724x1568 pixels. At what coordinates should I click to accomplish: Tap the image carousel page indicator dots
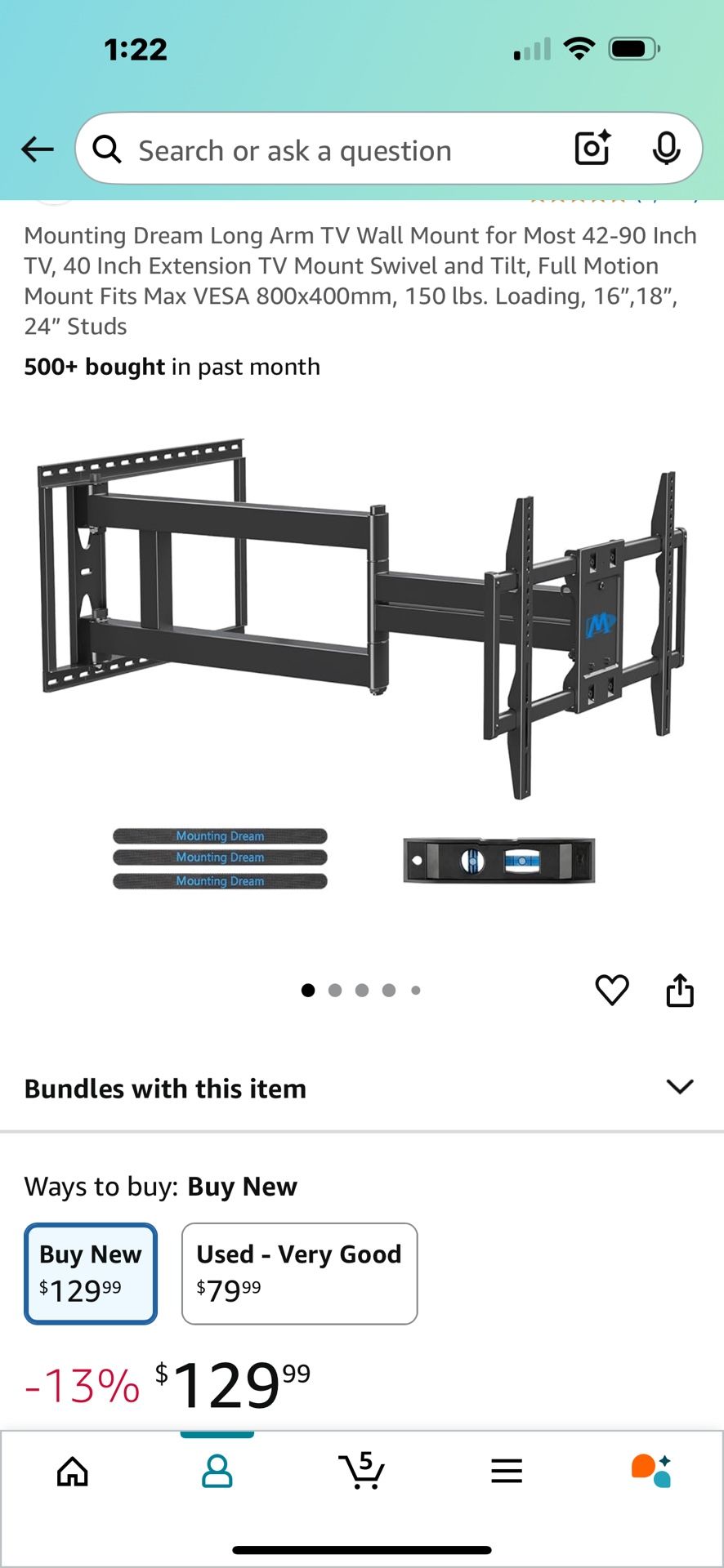[x=361, y=991]
